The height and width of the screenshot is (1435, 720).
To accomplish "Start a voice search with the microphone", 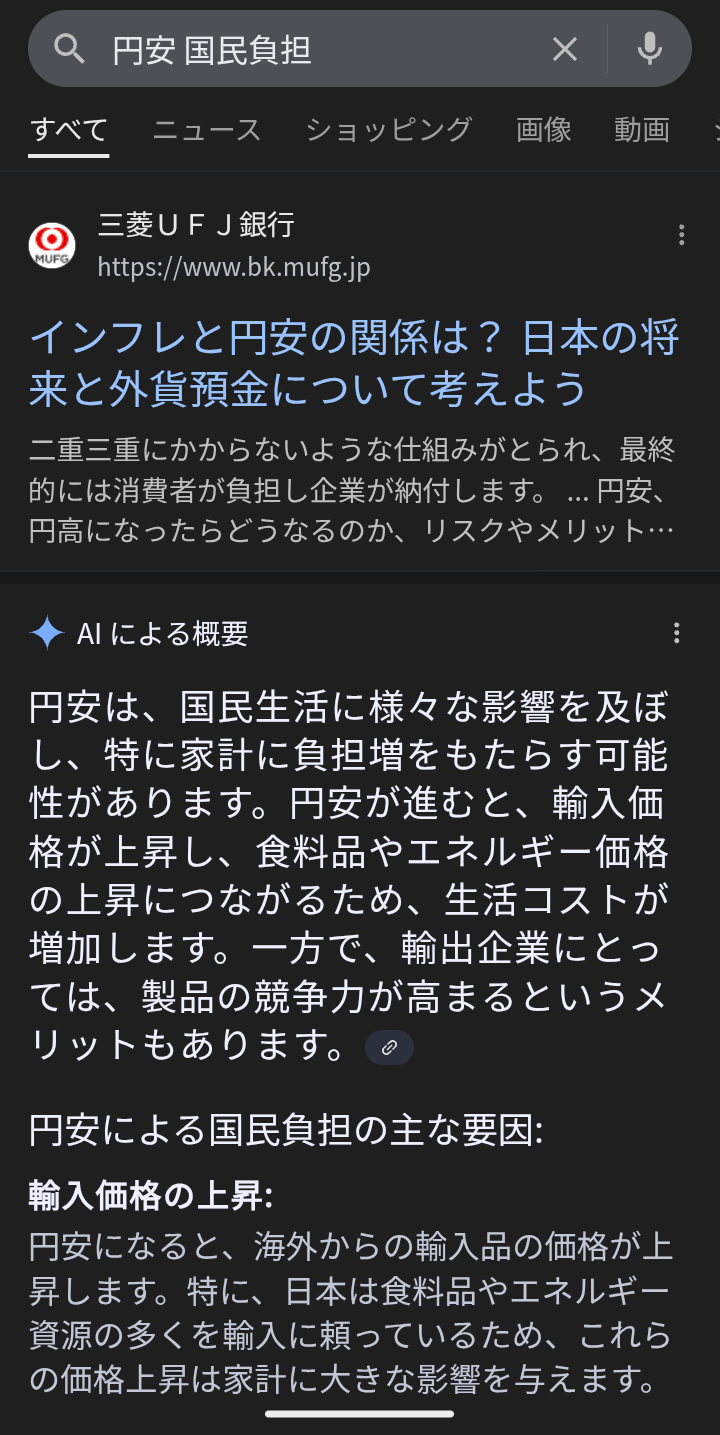I will (x=650, y=49).
